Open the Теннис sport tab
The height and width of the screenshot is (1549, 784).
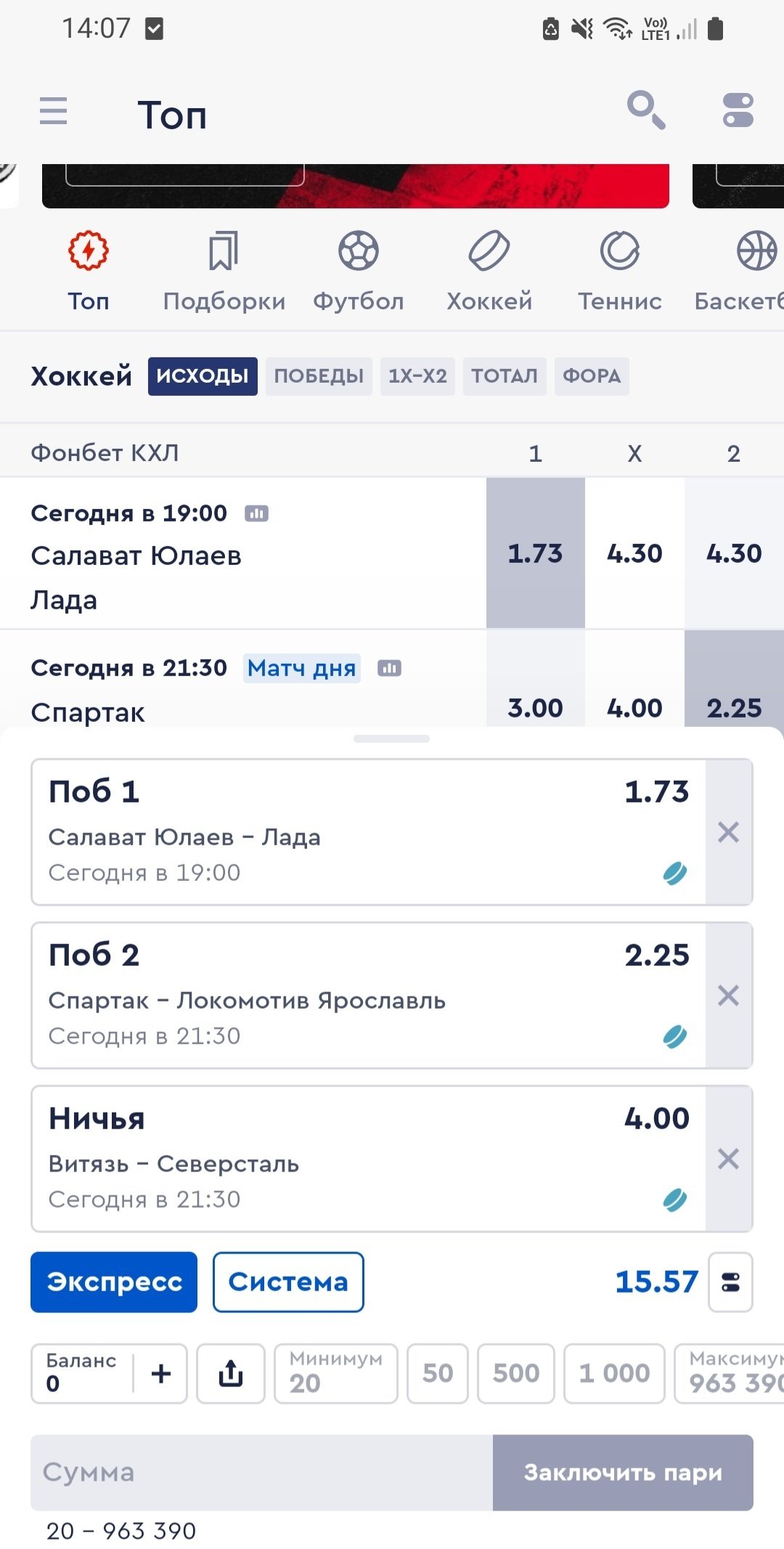coord(619,269)
